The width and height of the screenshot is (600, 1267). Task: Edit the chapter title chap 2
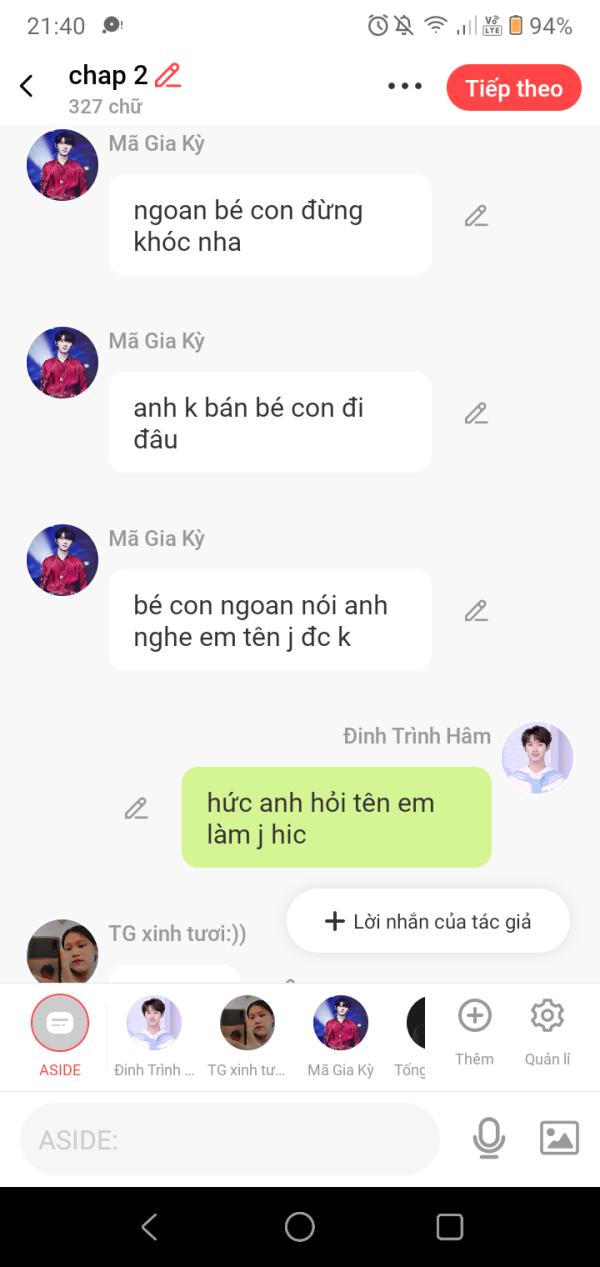168,76
